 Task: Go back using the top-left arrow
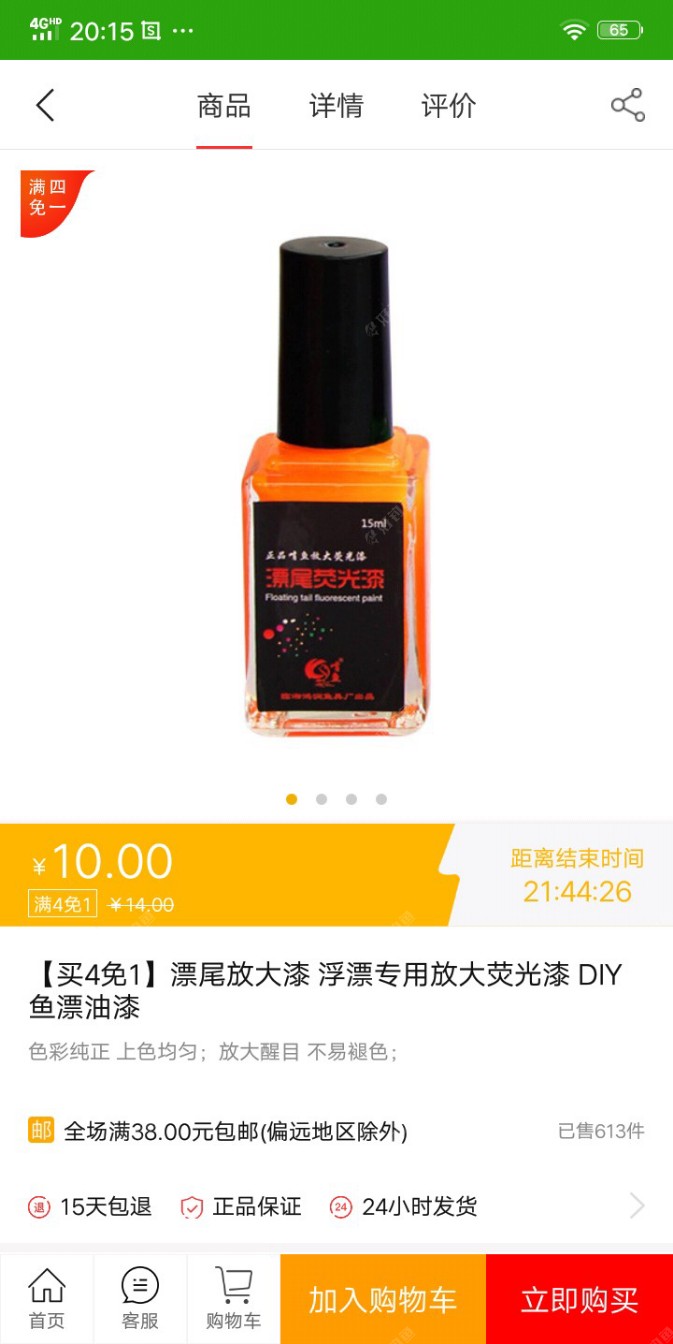click(45, 105)
